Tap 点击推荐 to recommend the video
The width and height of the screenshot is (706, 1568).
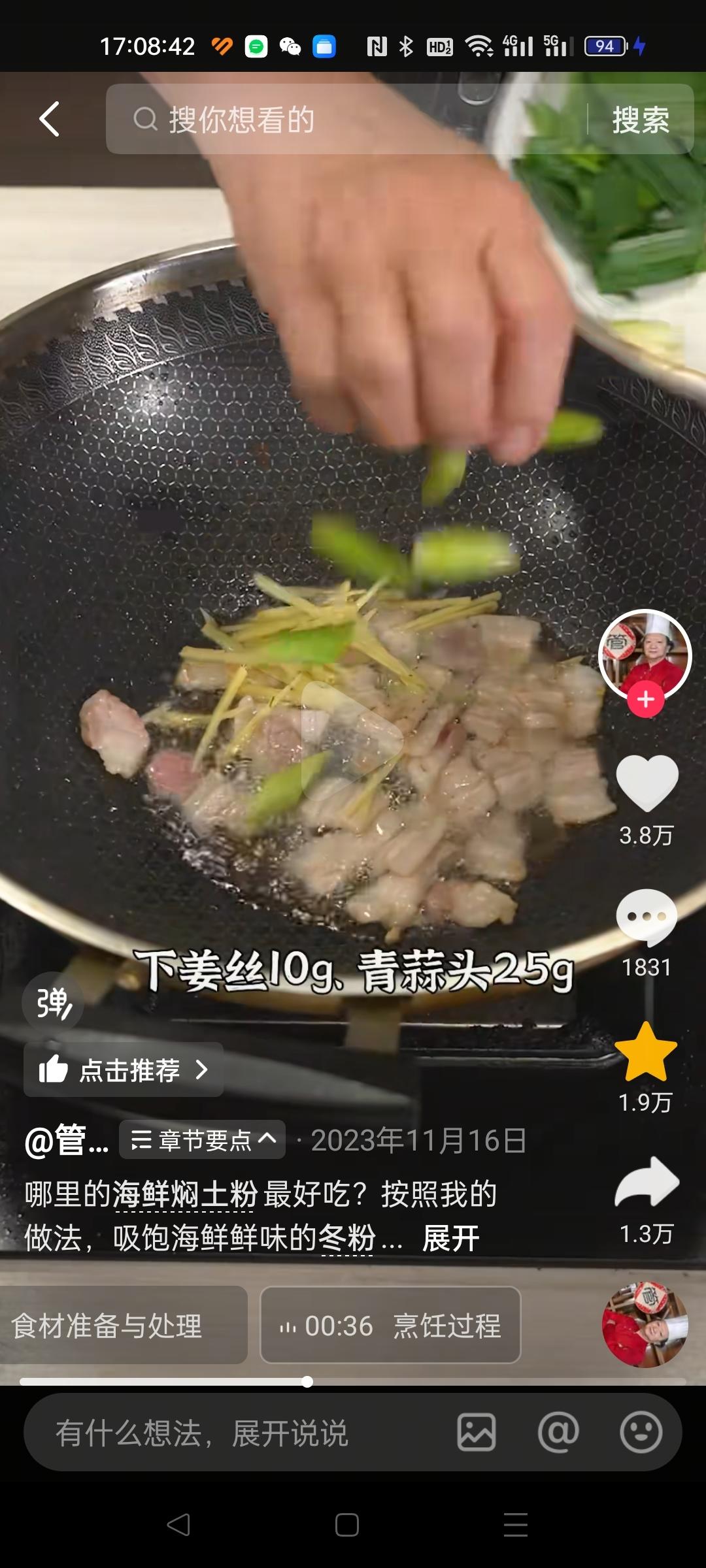[x=124, y=1070]
